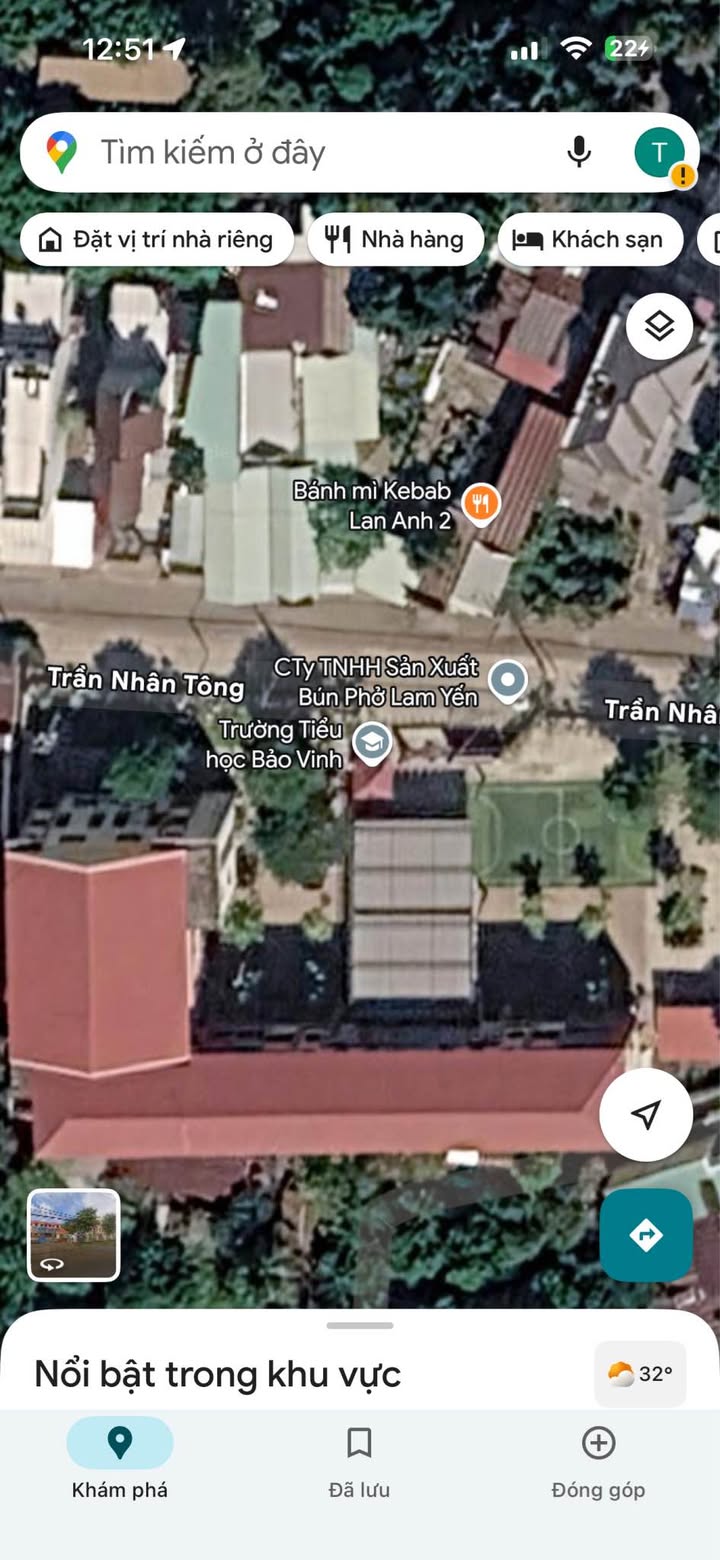The width and height of the screenshot is (720, 1560).
Task: Open the directions button
Action: [646, 1235]
